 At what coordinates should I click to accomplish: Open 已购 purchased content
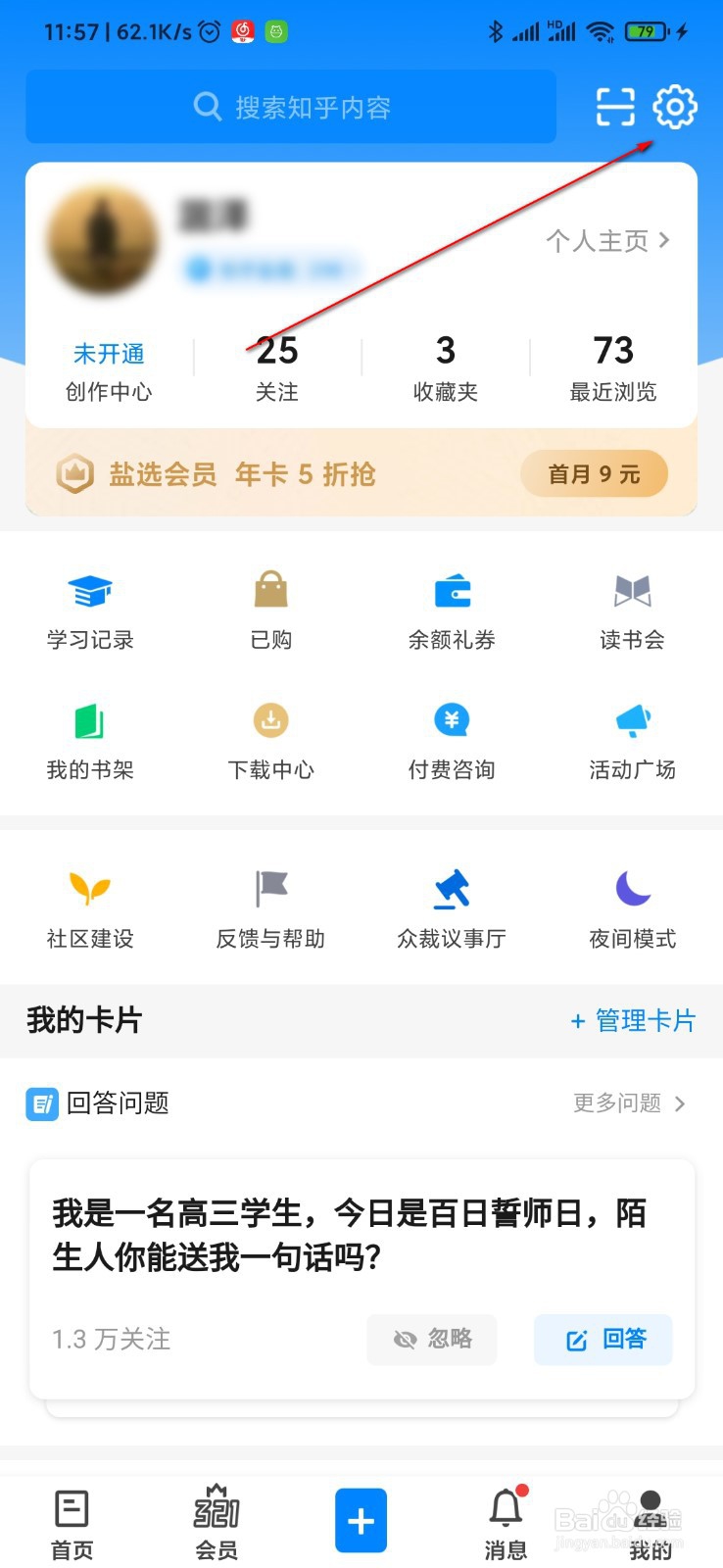click(270, 608)
